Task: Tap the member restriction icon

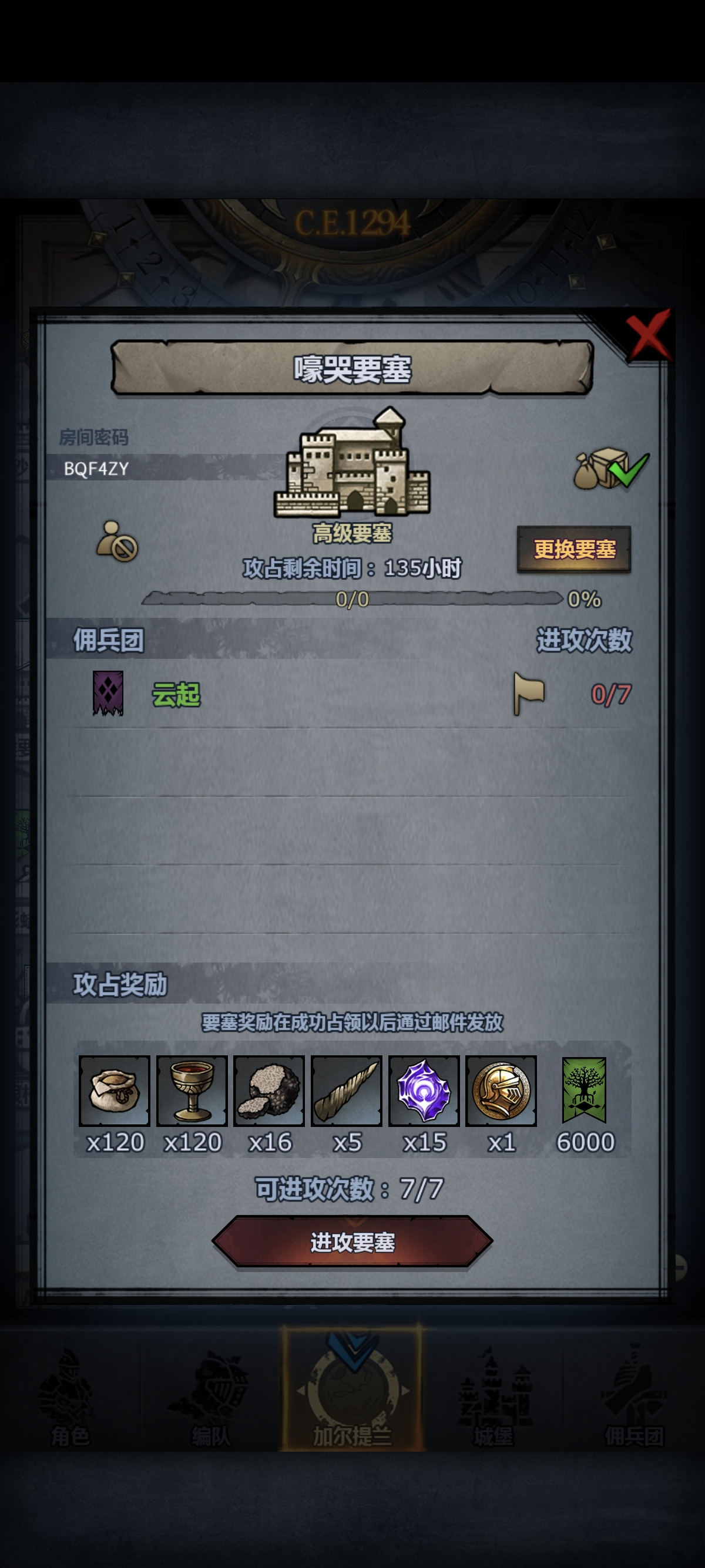Action: point(117,540)
